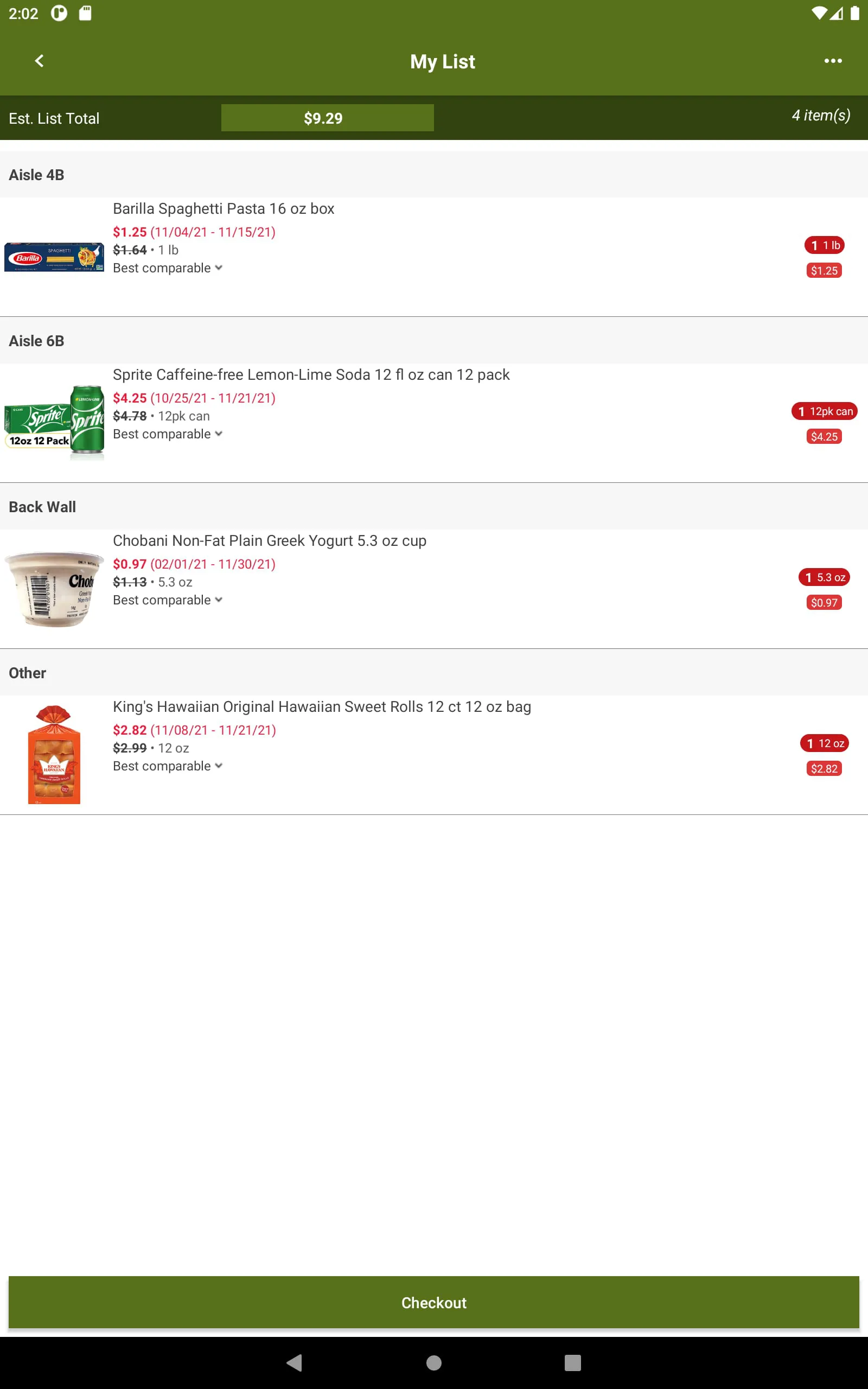Image resolution: width=868 pixels, height=1389 pixels.
Task: Click the $4.25 price tag for Sprite
Action: tap(824, 437)
